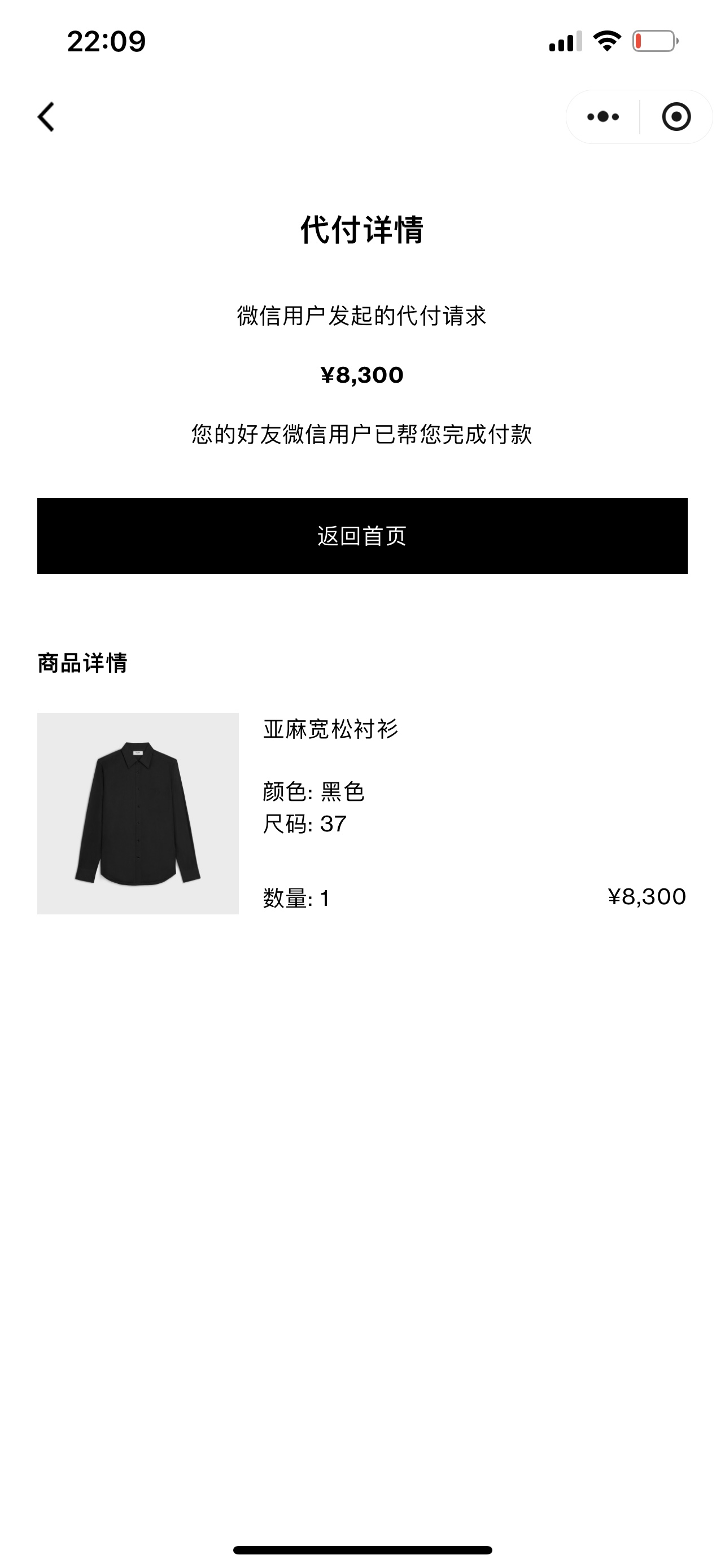
Task: Open the 亚麻宽松衬衫 product image
Action: coord(138,813)
